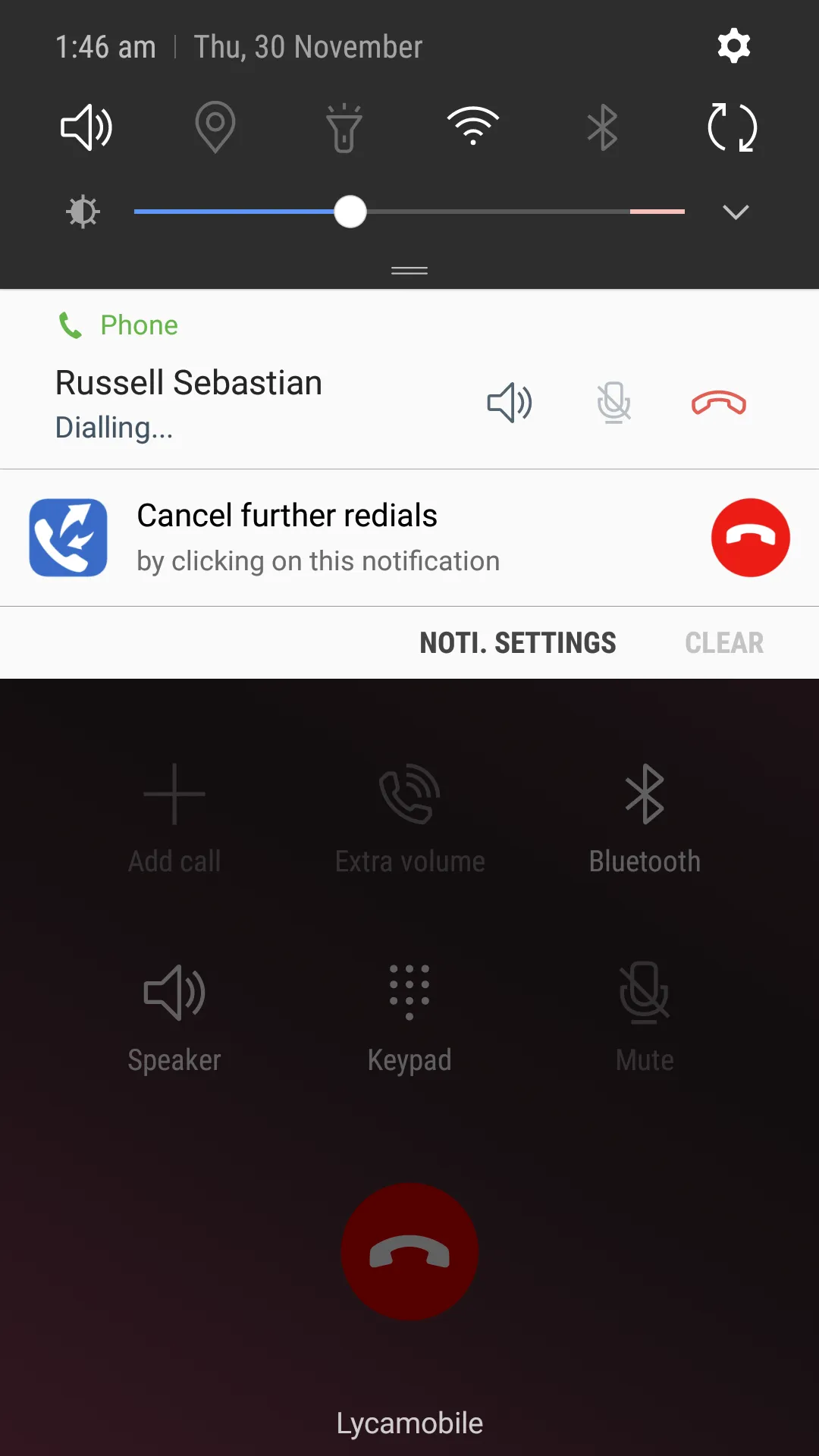Pull the notification shade handle
The width and height of the screenshot is (819, 1456).
click(409, 271)
